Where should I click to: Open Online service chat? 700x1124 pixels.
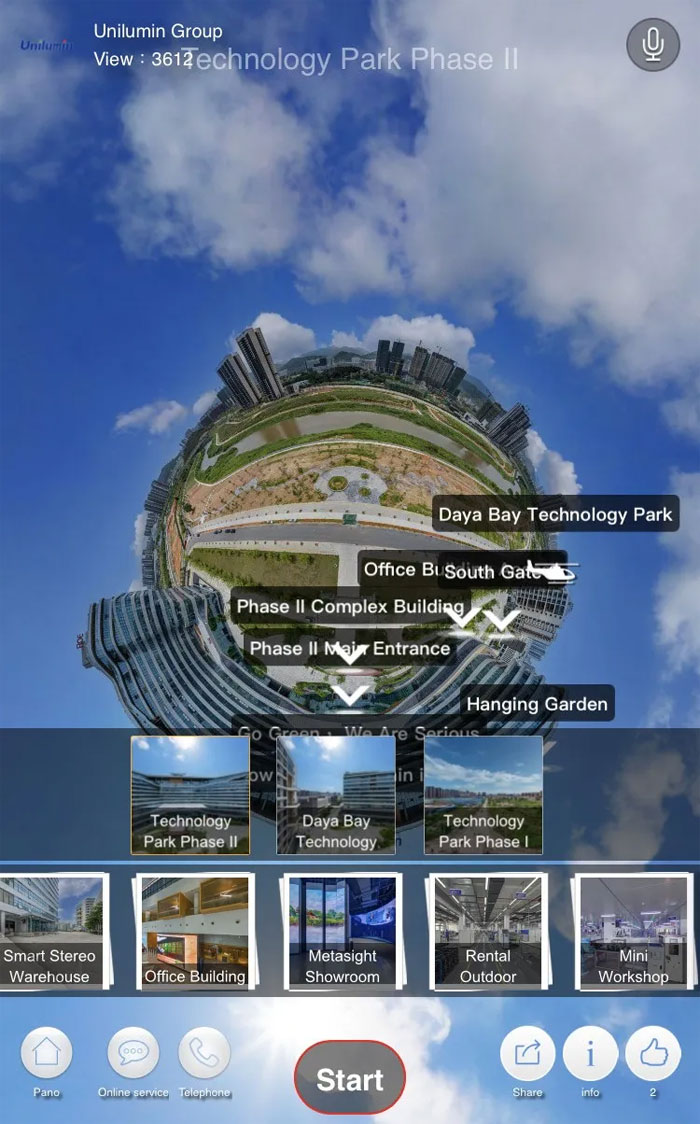point(133,1054)
